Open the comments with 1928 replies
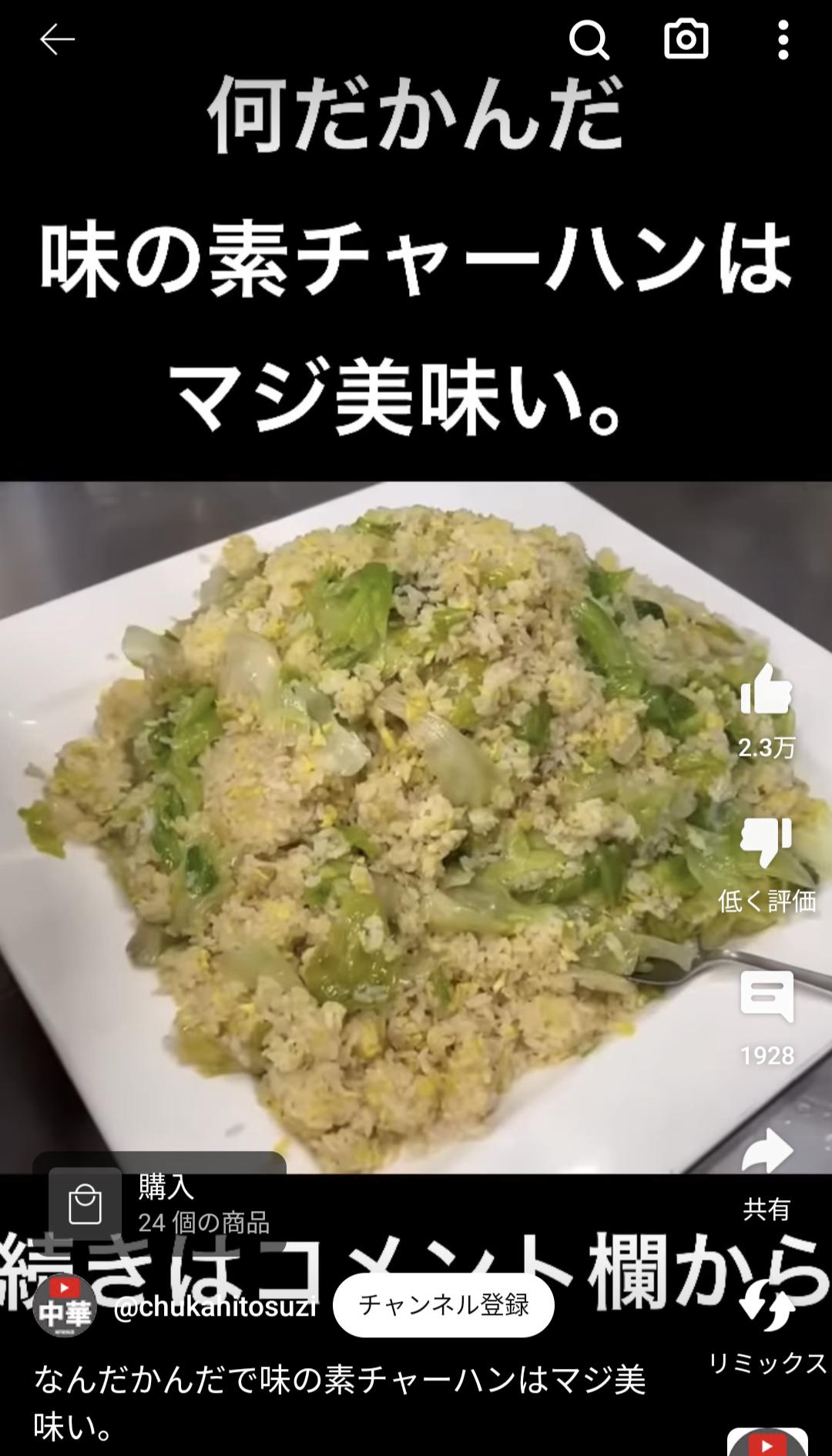832x1456 pixels. pyautogui.click(x=766, y=998)
